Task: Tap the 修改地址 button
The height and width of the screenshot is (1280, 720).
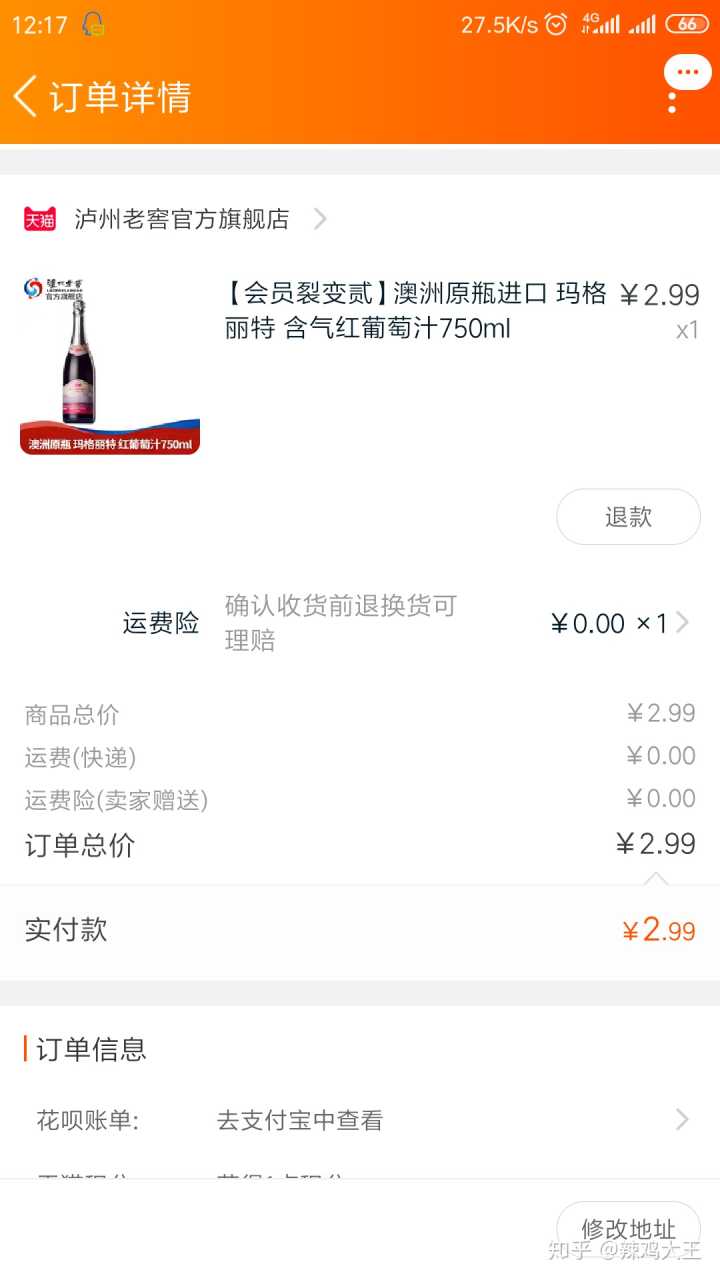Action: [628, 1229]
